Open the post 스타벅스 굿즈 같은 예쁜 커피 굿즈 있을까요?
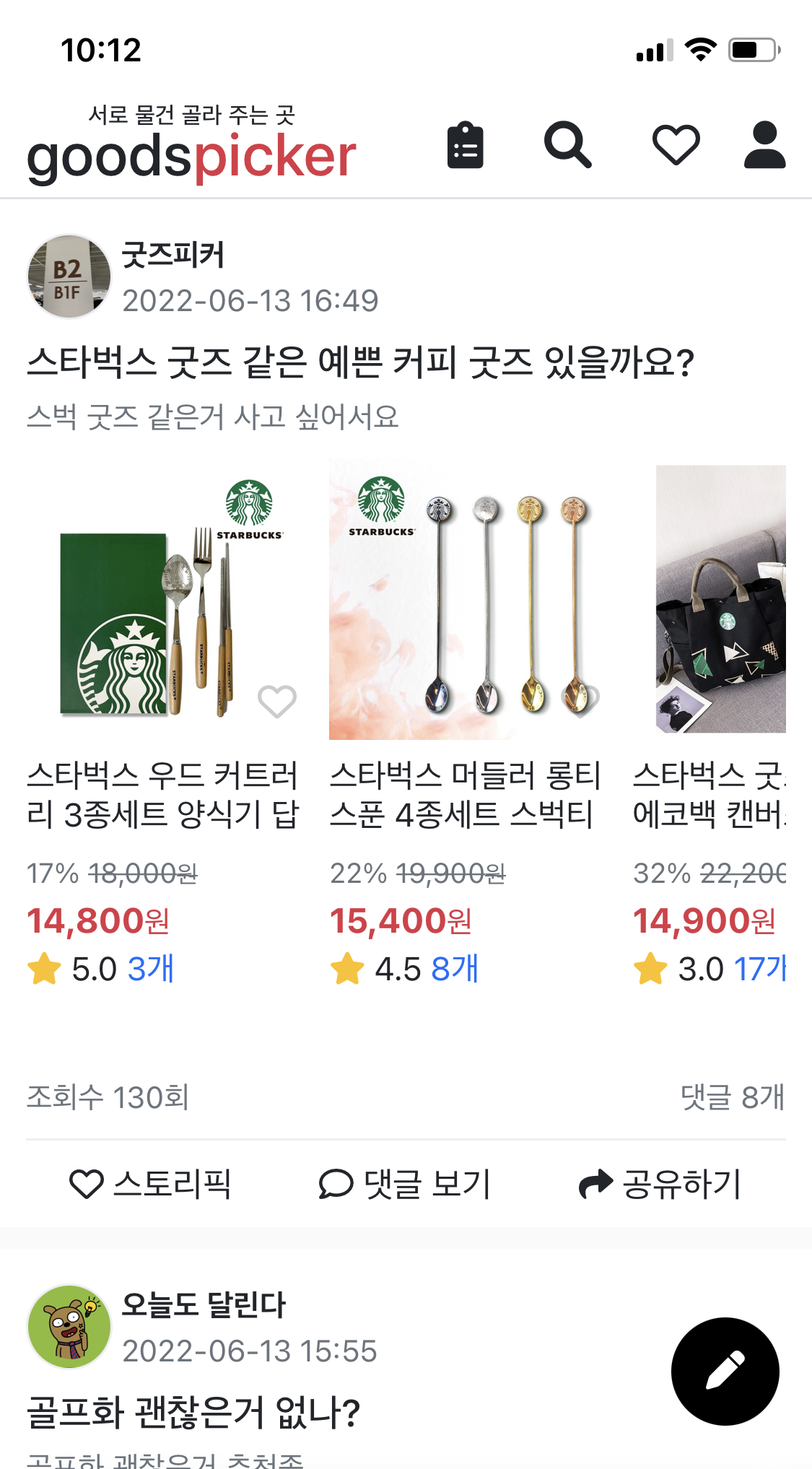 (x=359, y=362)
